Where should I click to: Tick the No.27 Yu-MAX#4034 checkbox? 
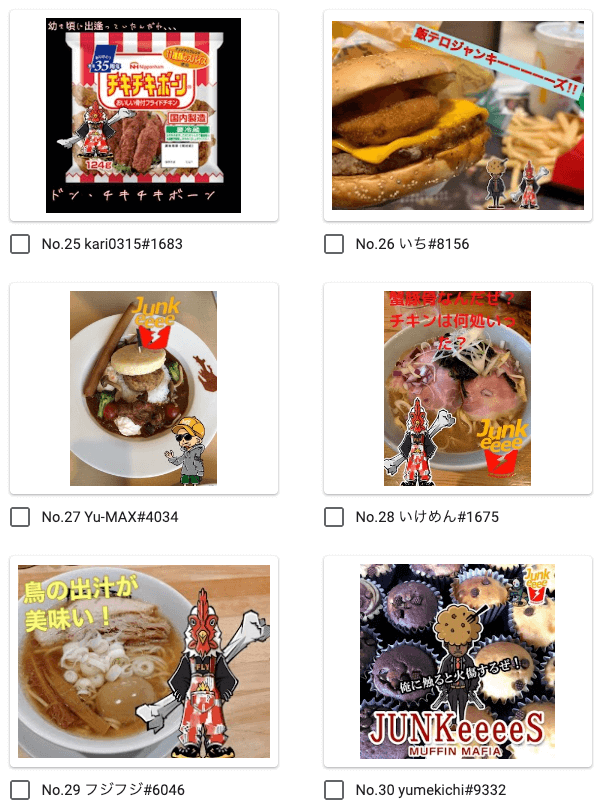[20, 517]
